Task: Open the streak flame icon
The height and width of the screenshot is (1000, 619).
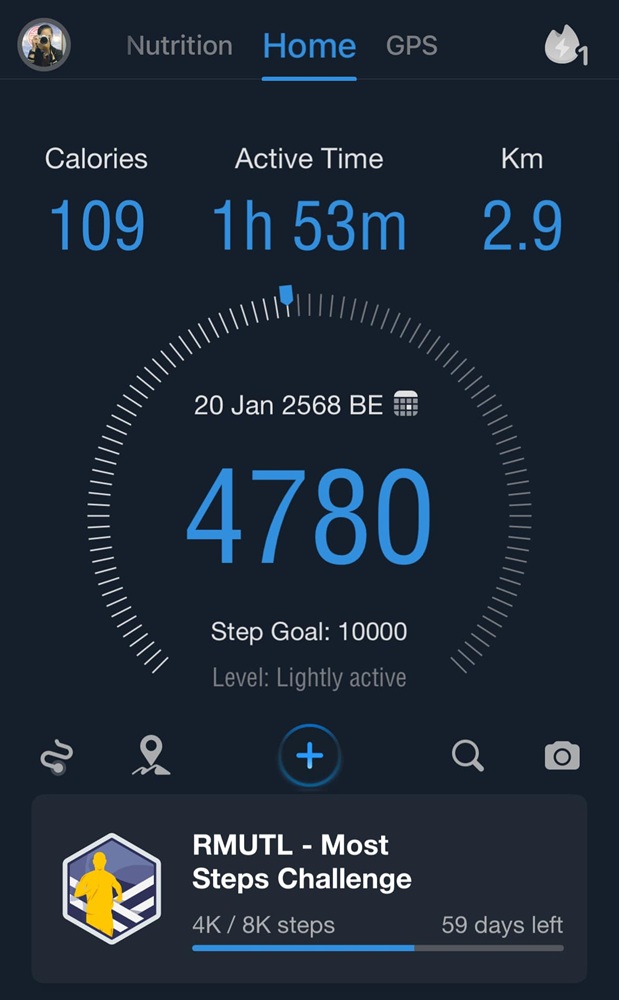Action: 565,45
